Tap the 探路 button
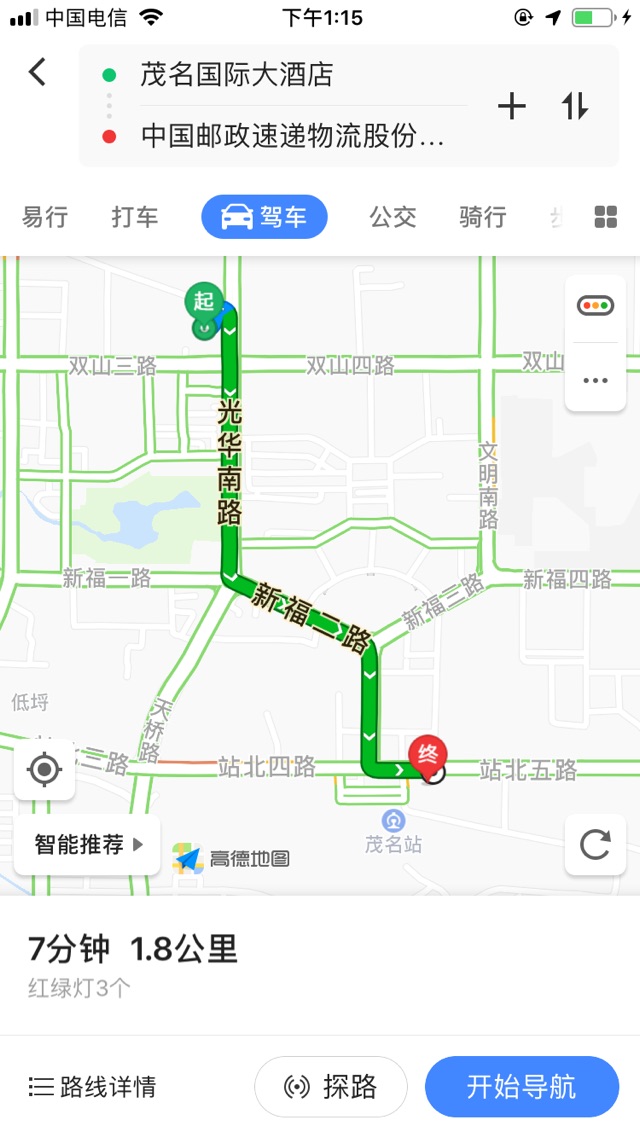This screenshot has height=1138, width=640. pos(331,1087)
